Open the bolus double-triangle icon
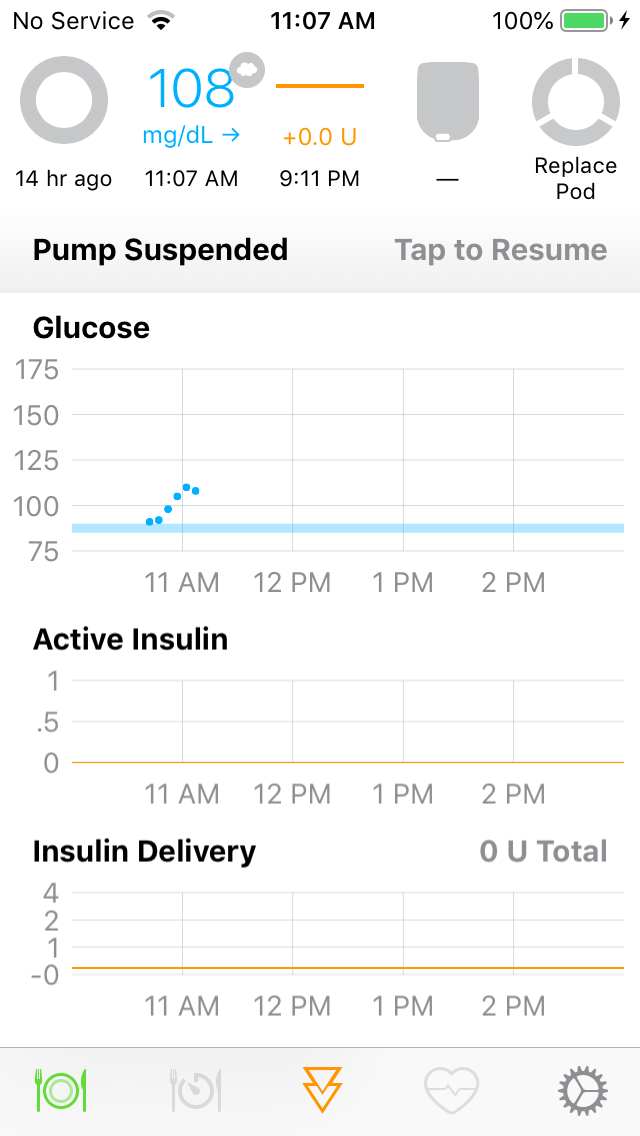 [322, 1090]
